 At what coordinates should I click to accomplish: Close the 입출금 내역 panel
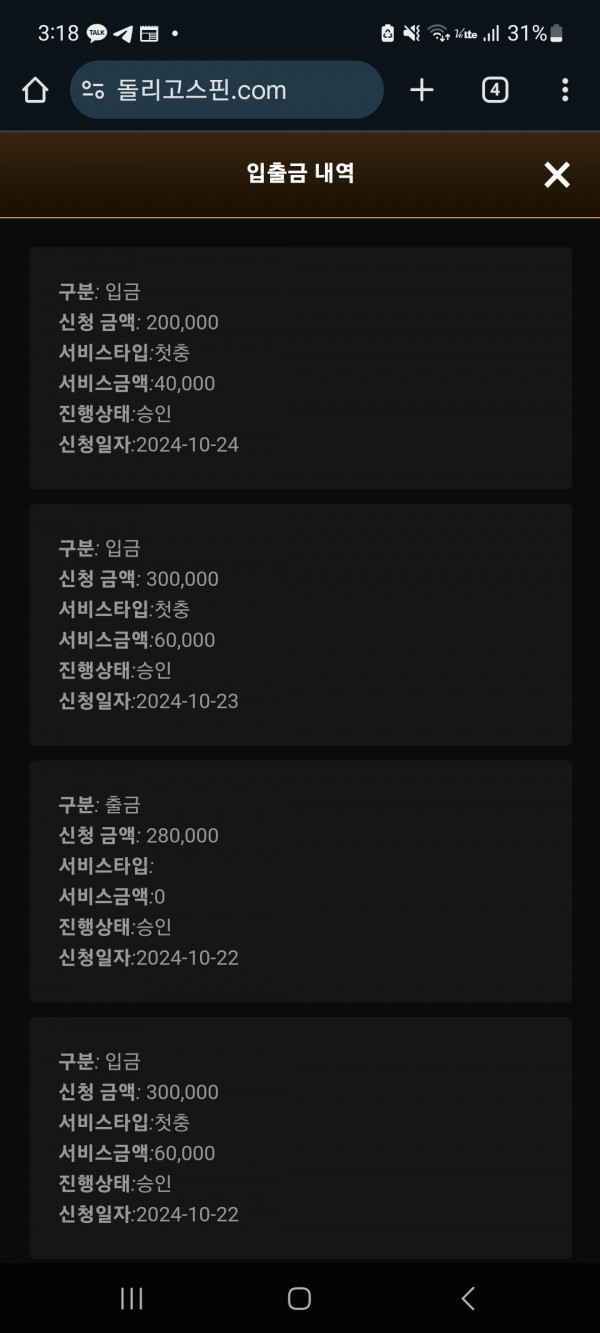[x=556, y=175]
